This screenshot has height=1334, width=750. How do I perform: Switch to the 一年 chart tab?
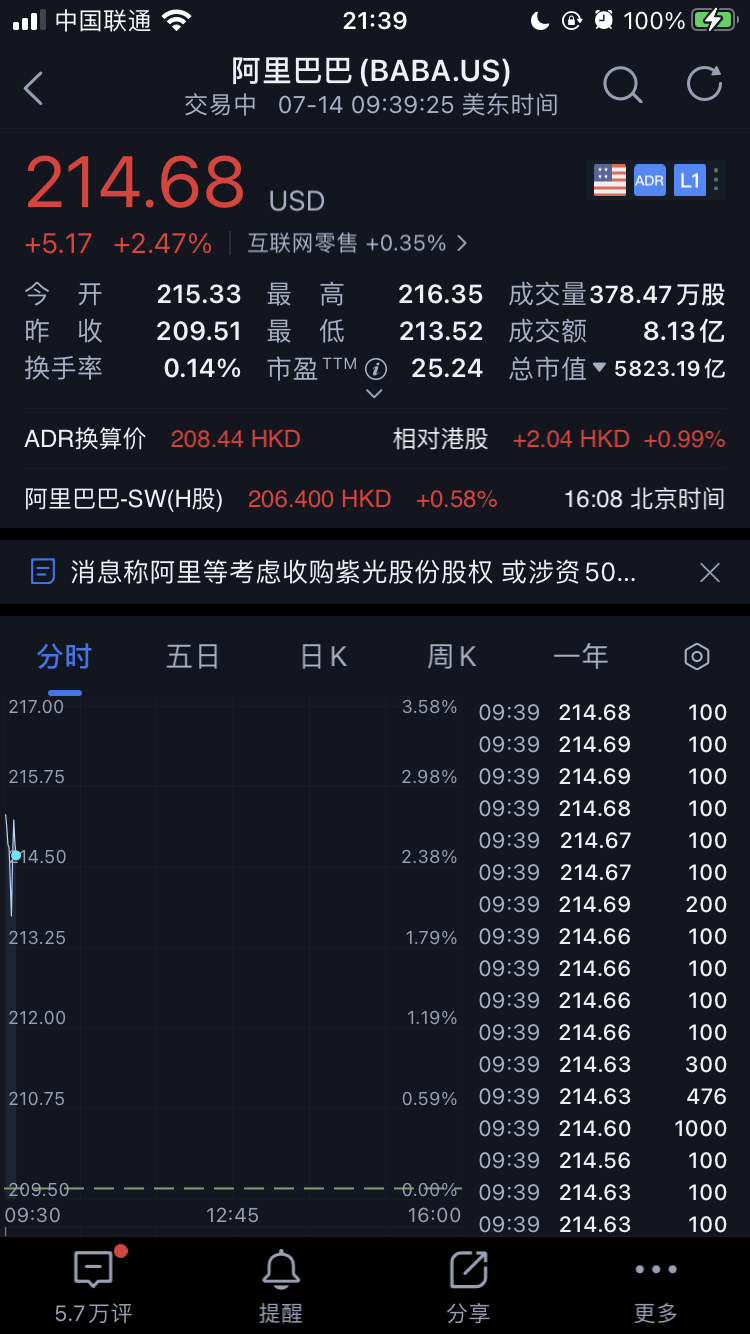[x=581, y=657]
